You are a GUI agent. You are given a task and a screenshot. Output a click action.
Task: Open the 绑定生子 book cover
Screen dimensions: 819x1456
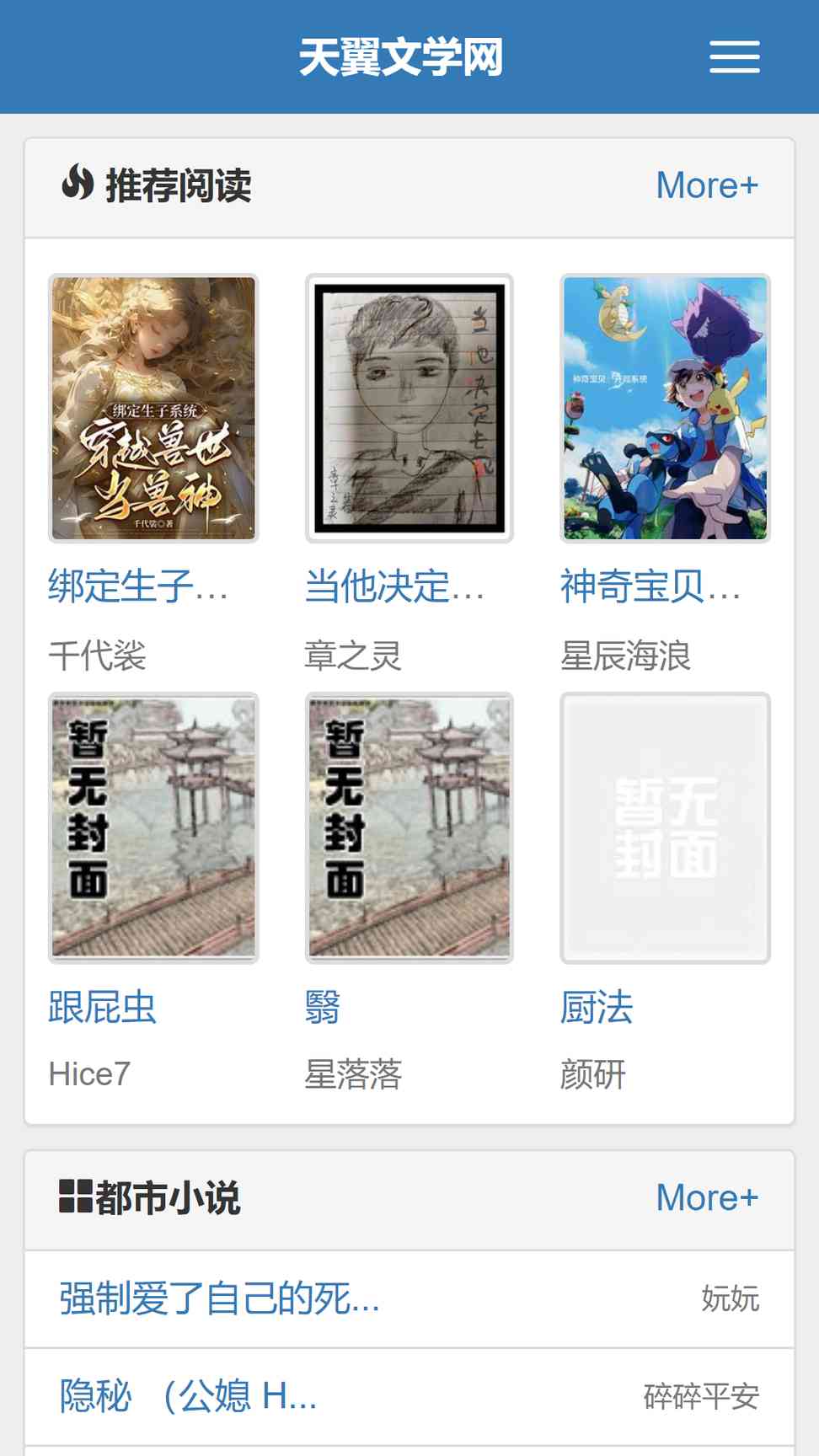(x=153, y=409)
